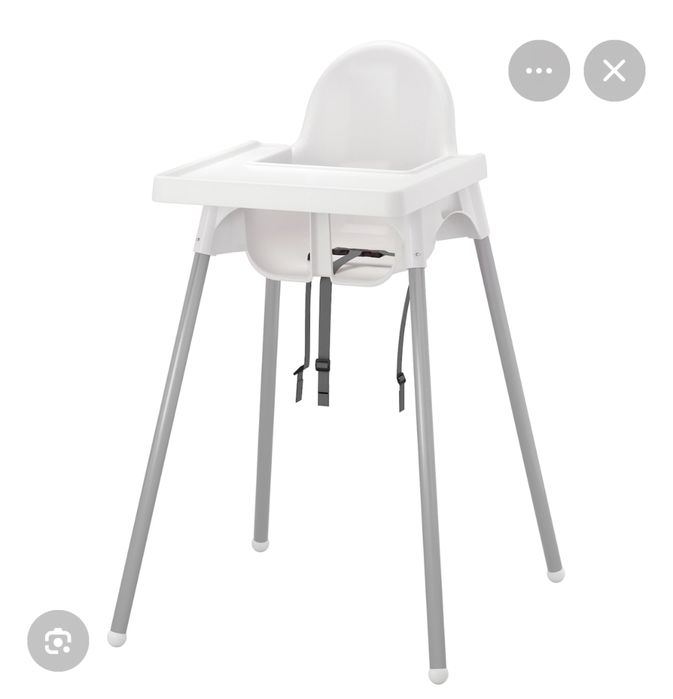Close the image viewer

coord(614,71)
